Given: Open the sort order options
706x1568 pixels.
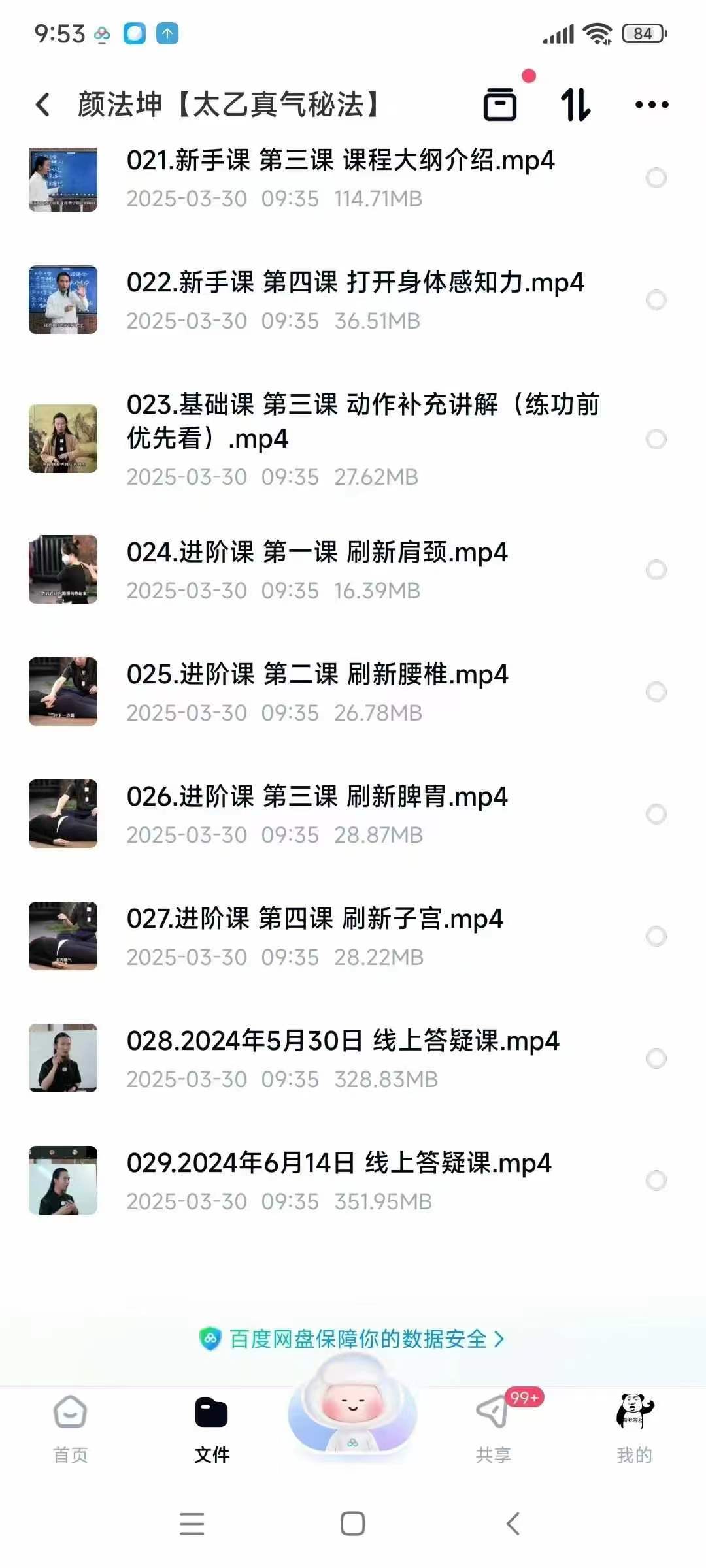Looking at the screenshot, I should 576,105.
